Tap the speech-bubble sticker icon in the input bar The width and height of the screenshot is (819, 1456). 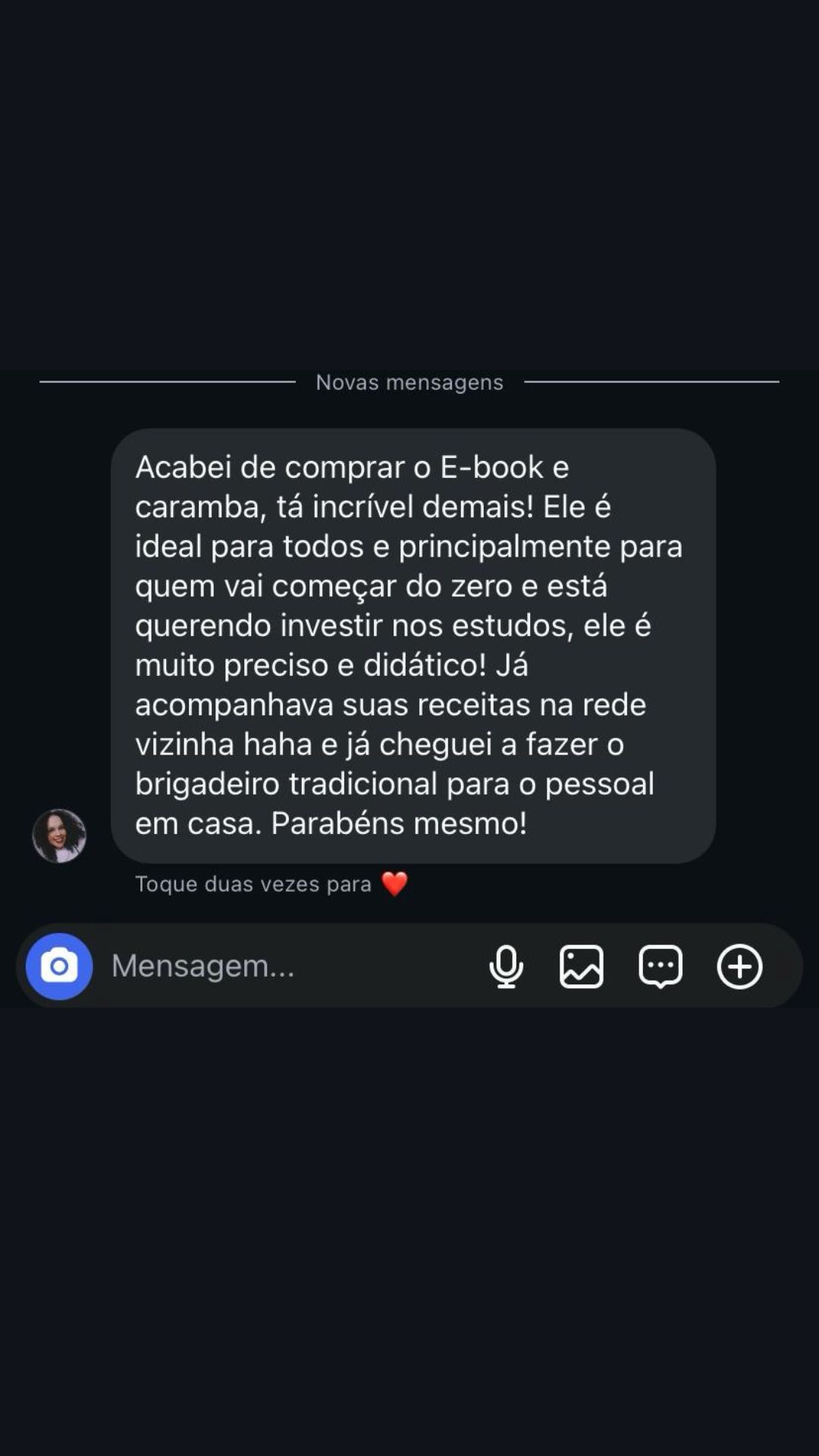[x=661, y=965]
